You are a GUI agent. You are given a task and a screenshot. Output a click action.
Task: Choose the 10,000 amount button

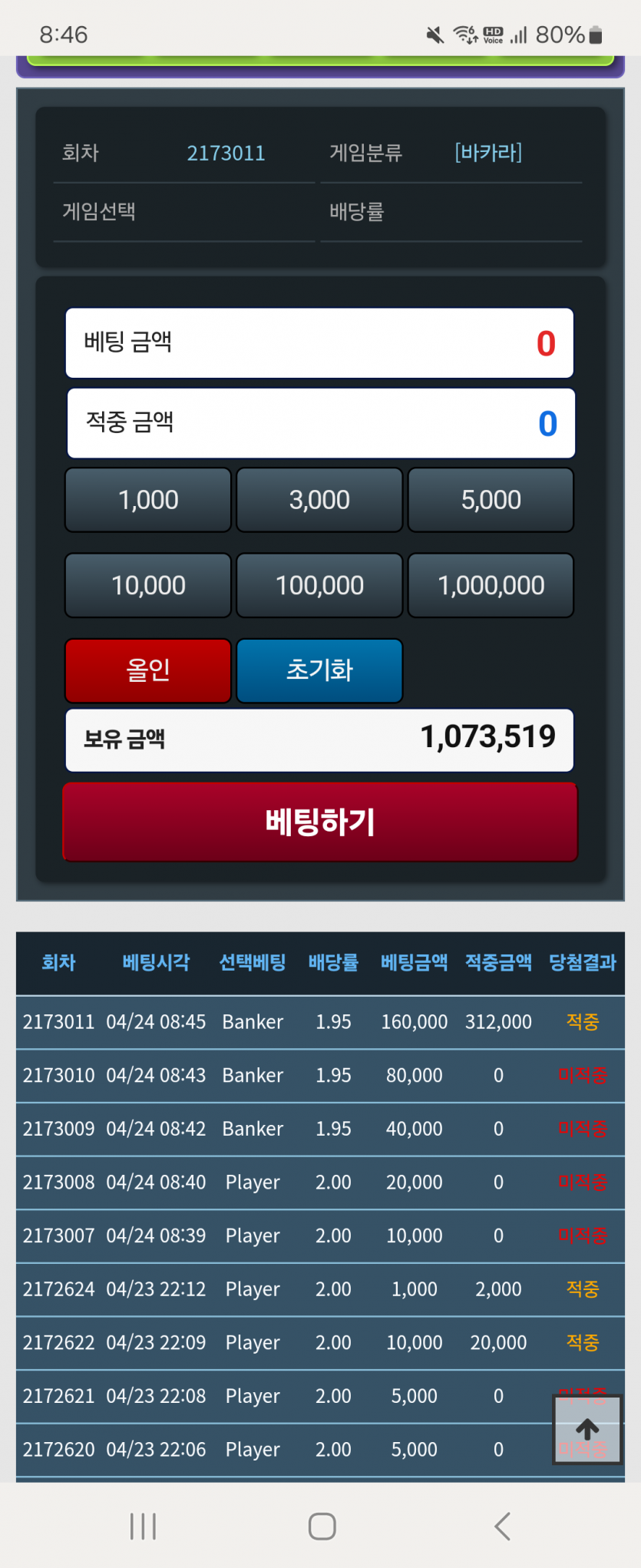(148, 585)
